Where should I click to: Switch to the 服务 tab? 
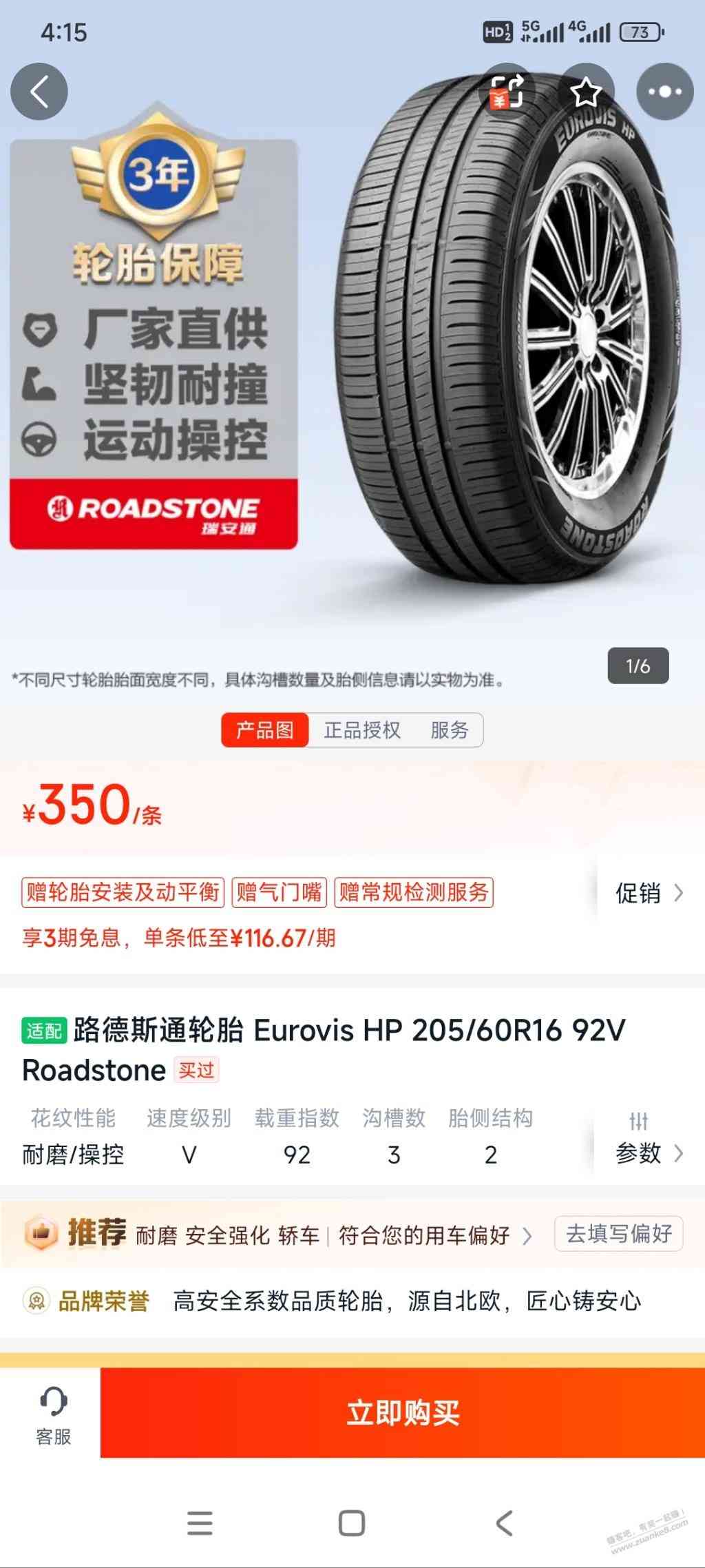pos(450,730)
